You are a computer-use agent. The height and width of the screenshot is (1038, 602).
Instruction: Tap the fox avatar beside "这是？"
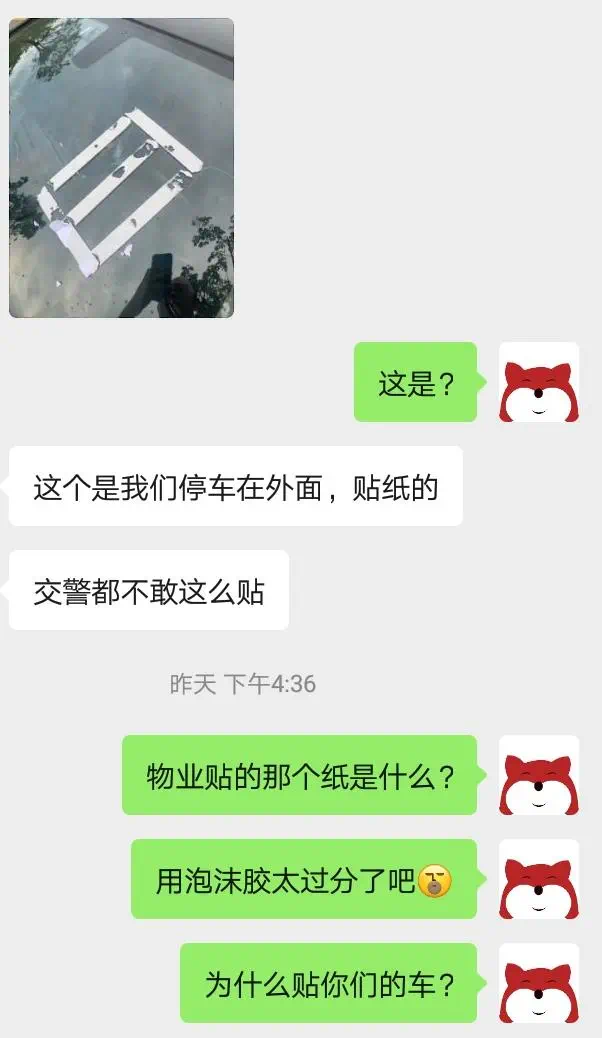point(539,382)
